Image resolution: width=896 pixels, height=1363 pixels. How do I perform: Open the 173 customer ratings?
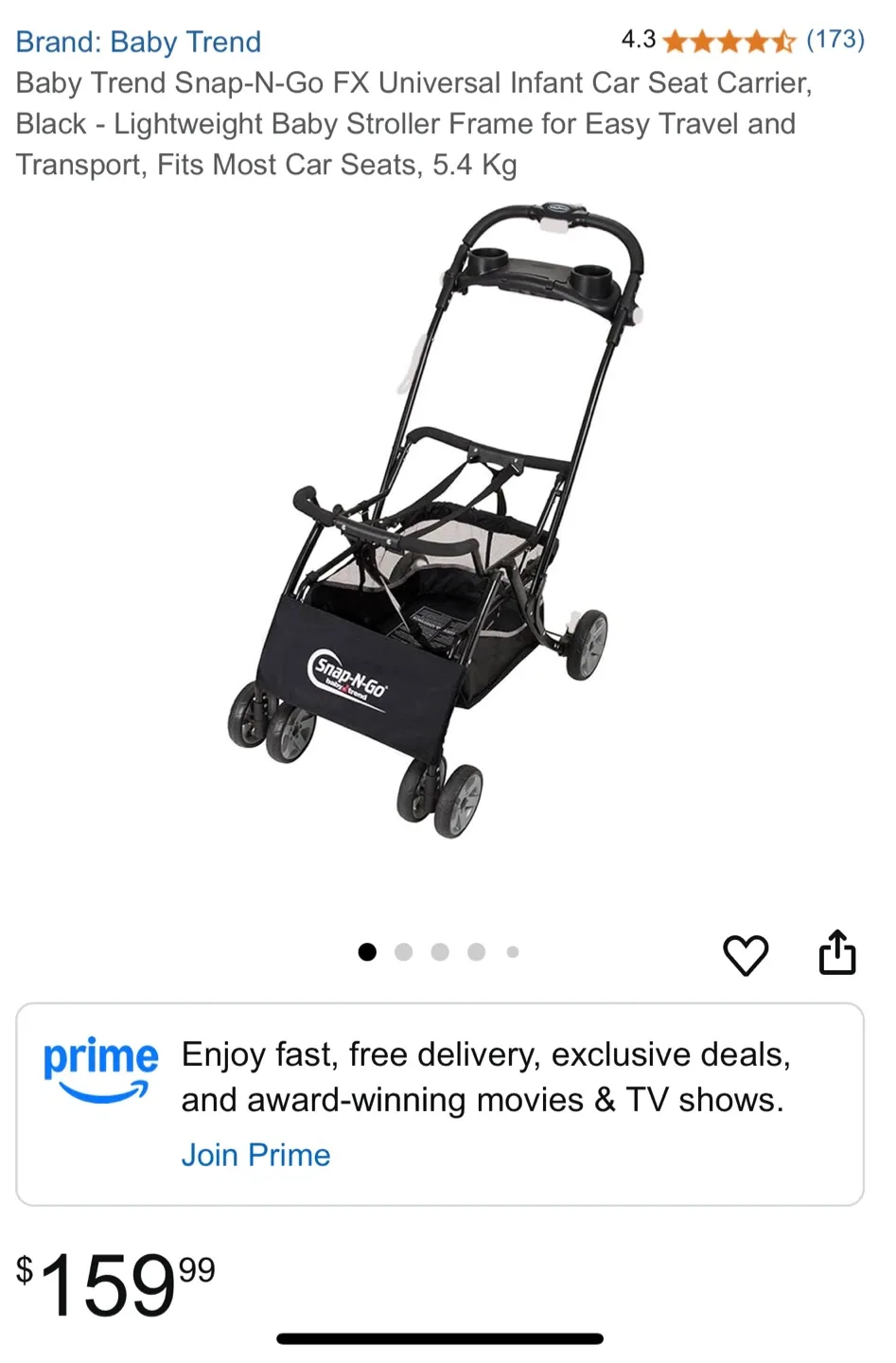pos(835,40)
